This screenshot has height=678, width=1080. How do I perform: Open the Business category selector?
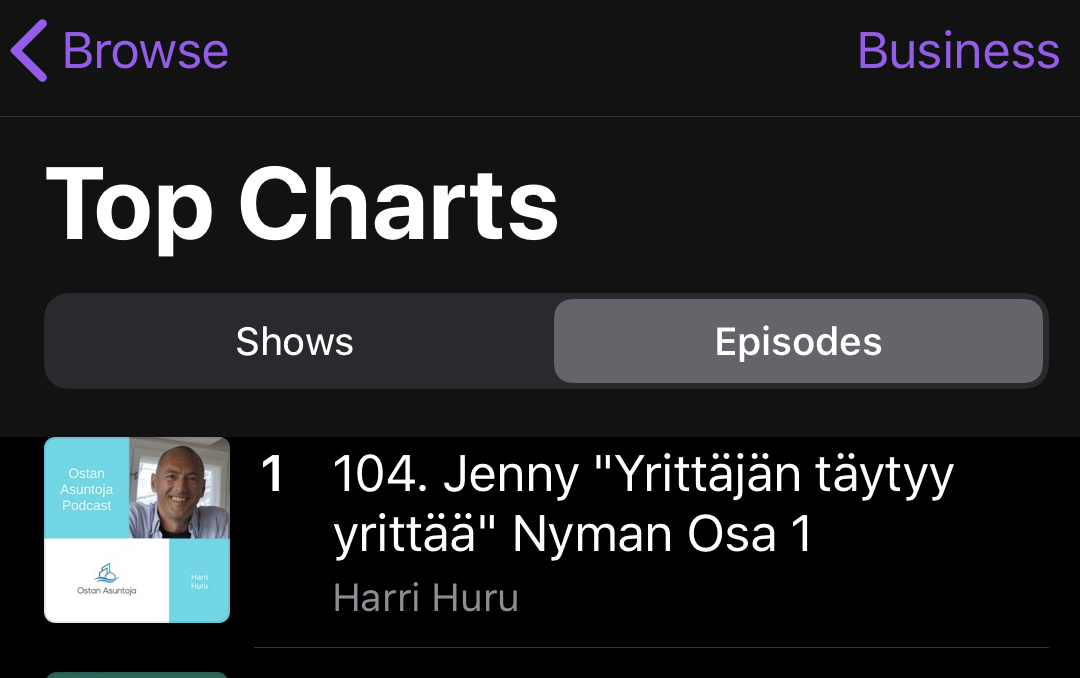point(958,50)
